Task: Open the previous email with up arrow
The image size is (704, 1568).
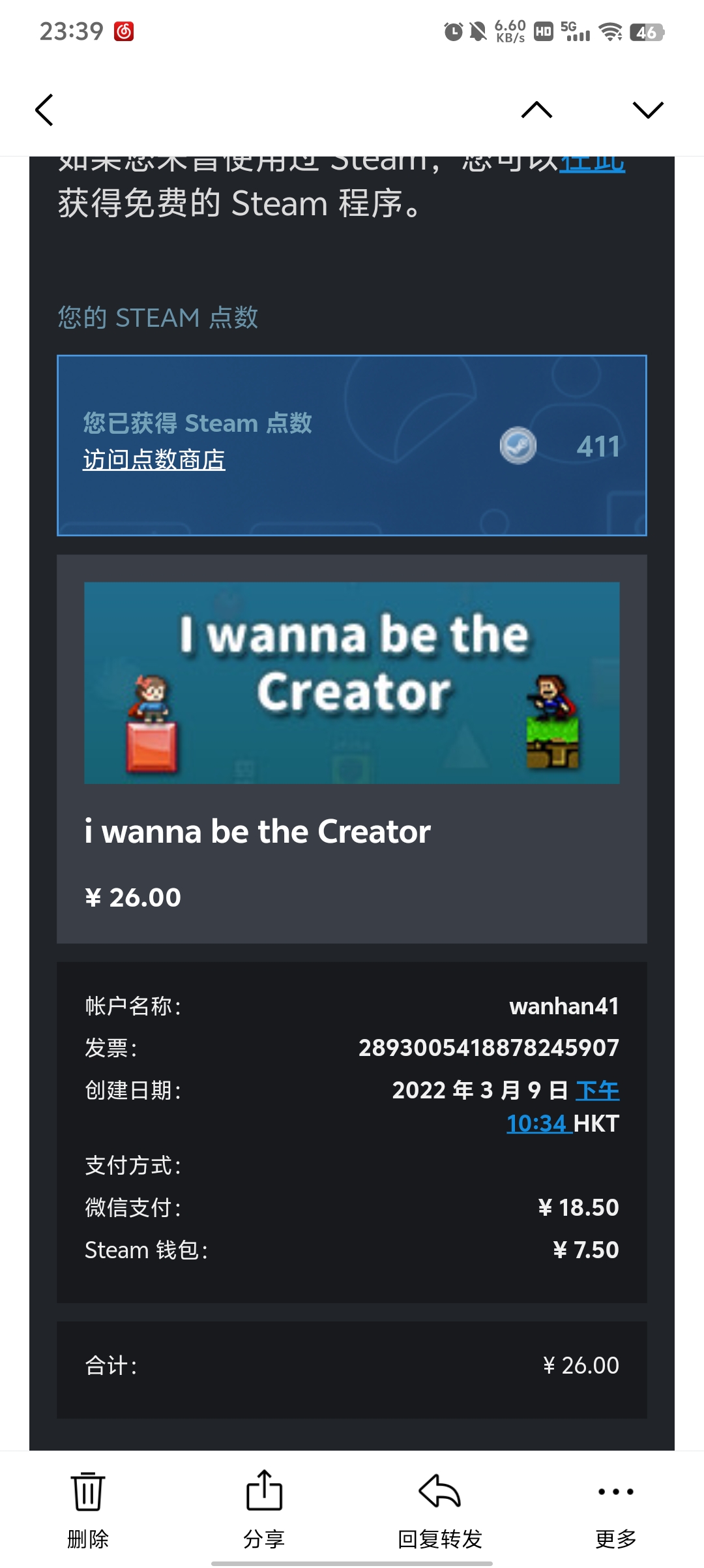Action: point(536,110)
